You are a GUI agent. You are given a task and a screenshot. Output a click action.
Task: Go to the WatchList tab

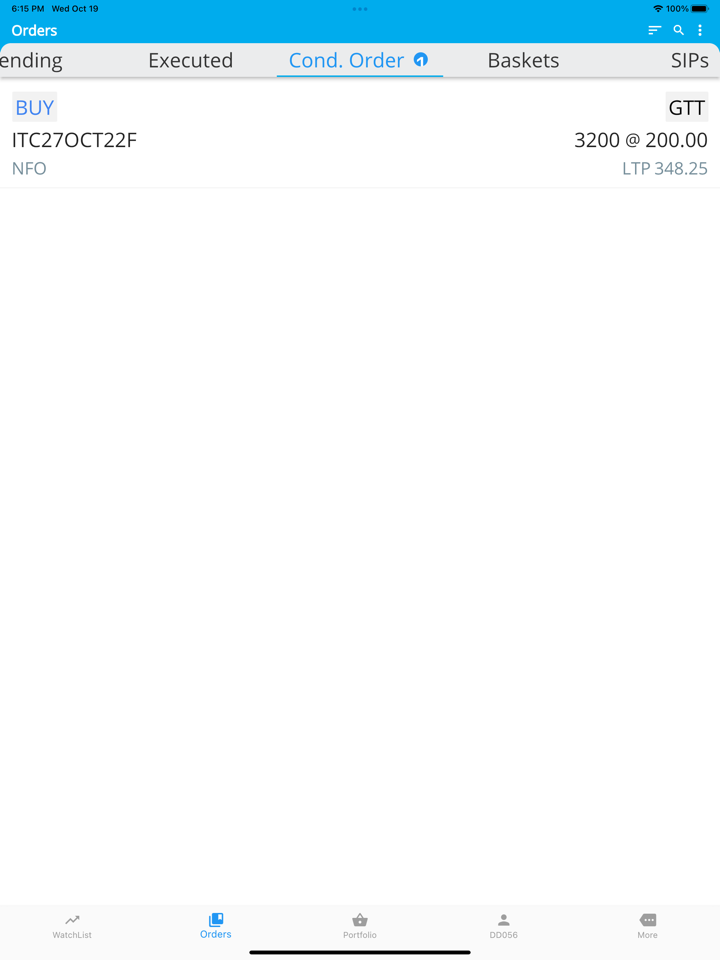click(x=72, y=925)
